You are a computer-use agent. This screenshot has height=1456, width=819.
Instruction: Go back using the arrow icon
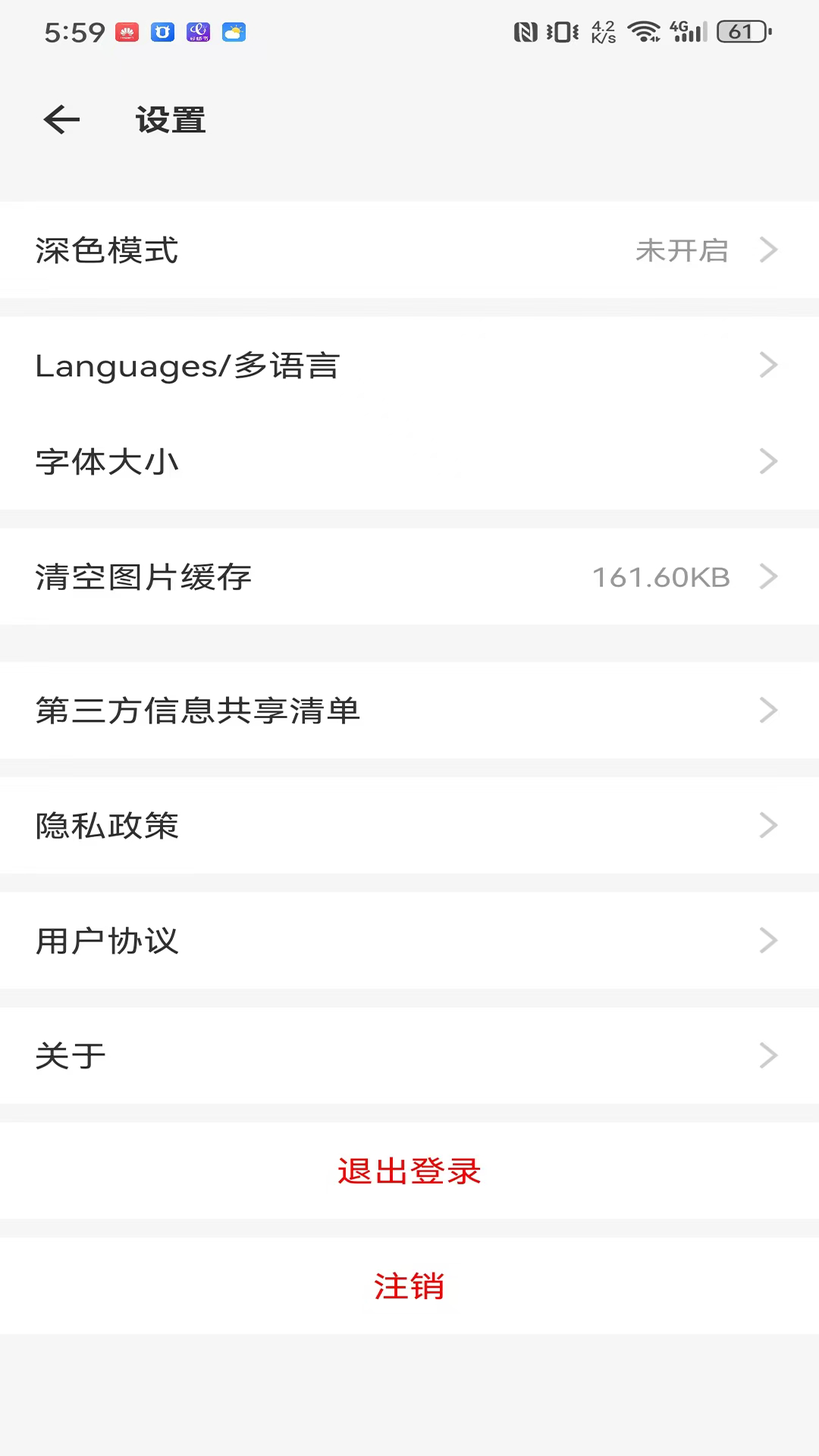click(61, 120)
